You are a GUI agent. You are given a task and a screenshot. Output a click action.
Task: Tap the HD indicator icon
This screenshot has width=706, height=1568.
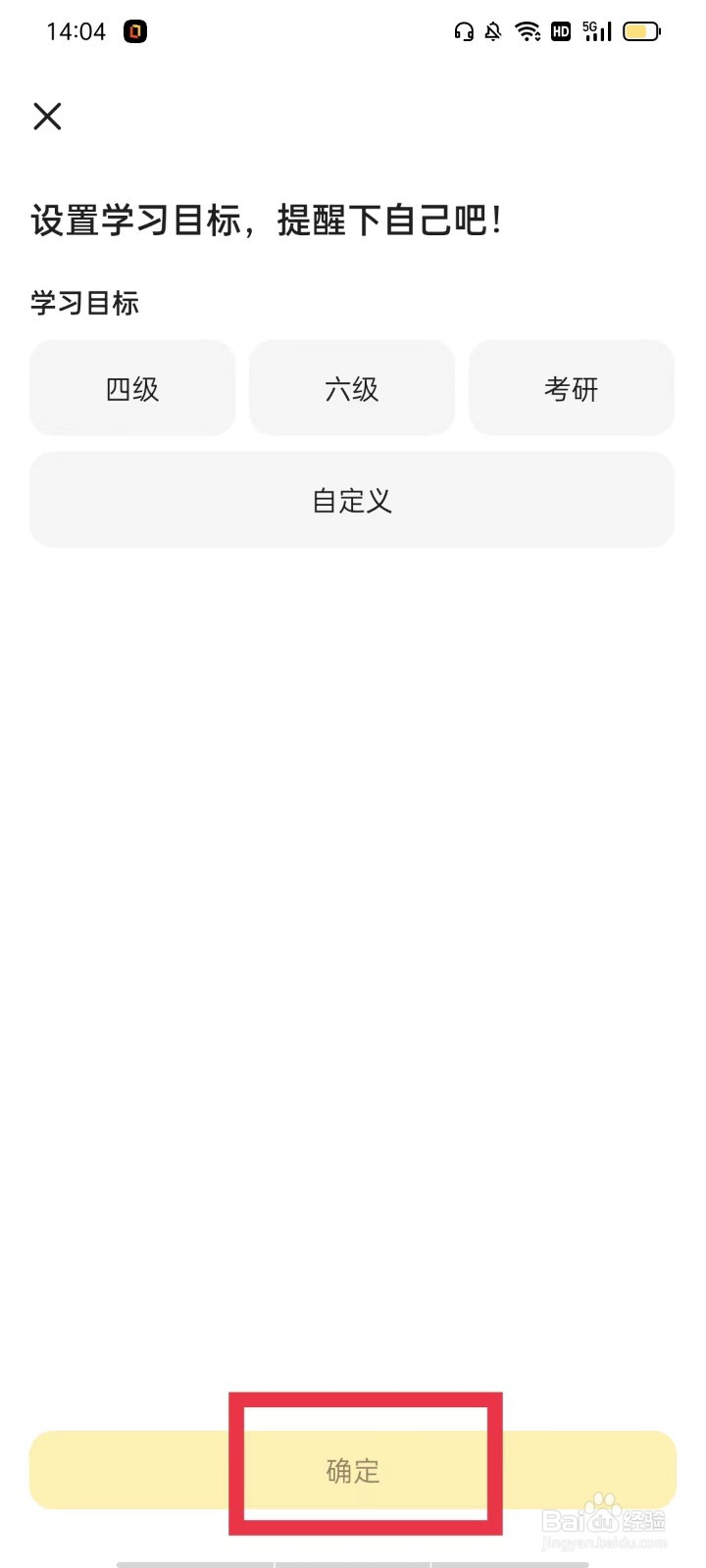click(561, 31)
